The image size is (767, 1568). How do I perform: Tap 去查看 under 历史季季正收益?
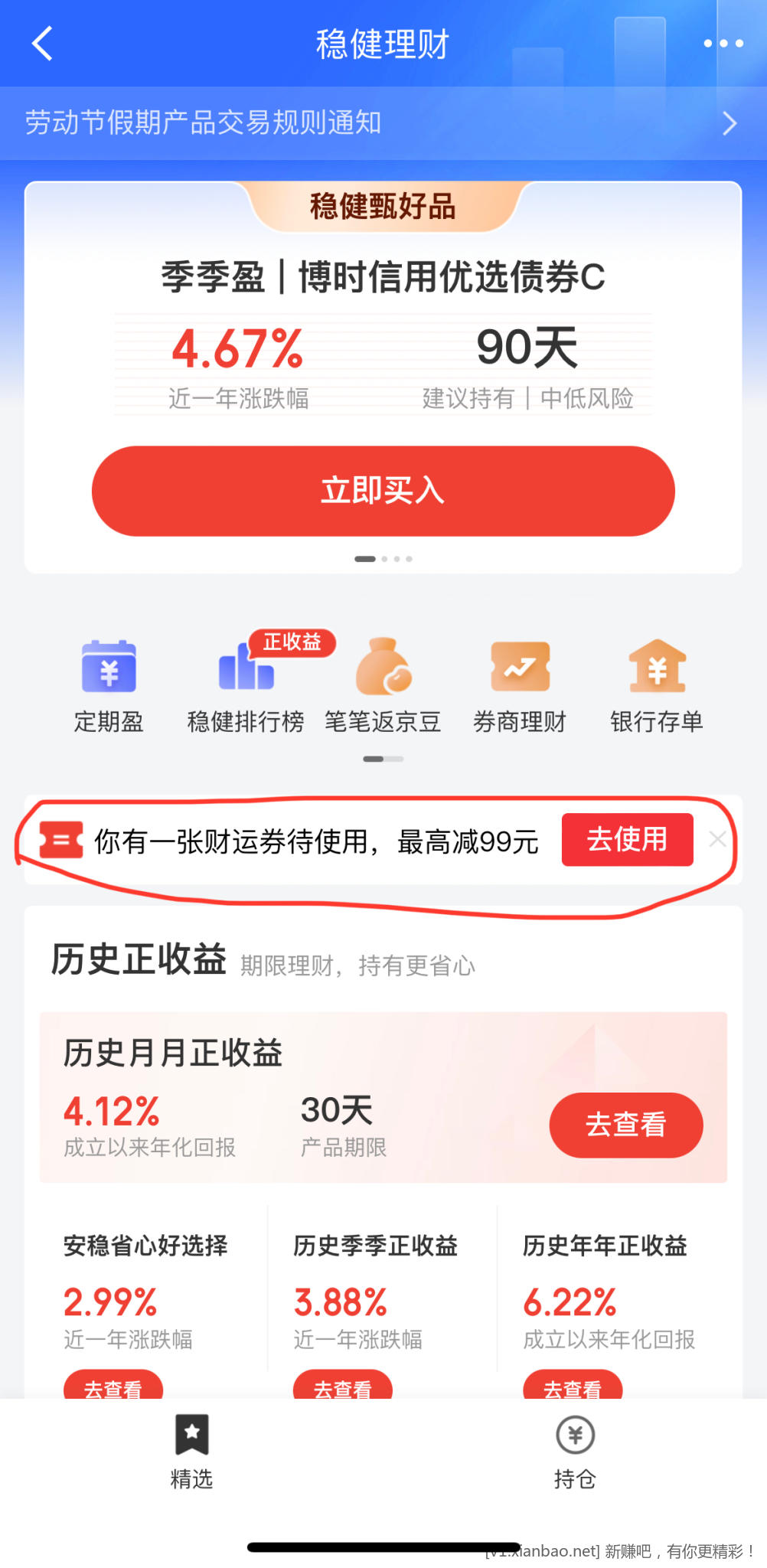pos(343,1387)
